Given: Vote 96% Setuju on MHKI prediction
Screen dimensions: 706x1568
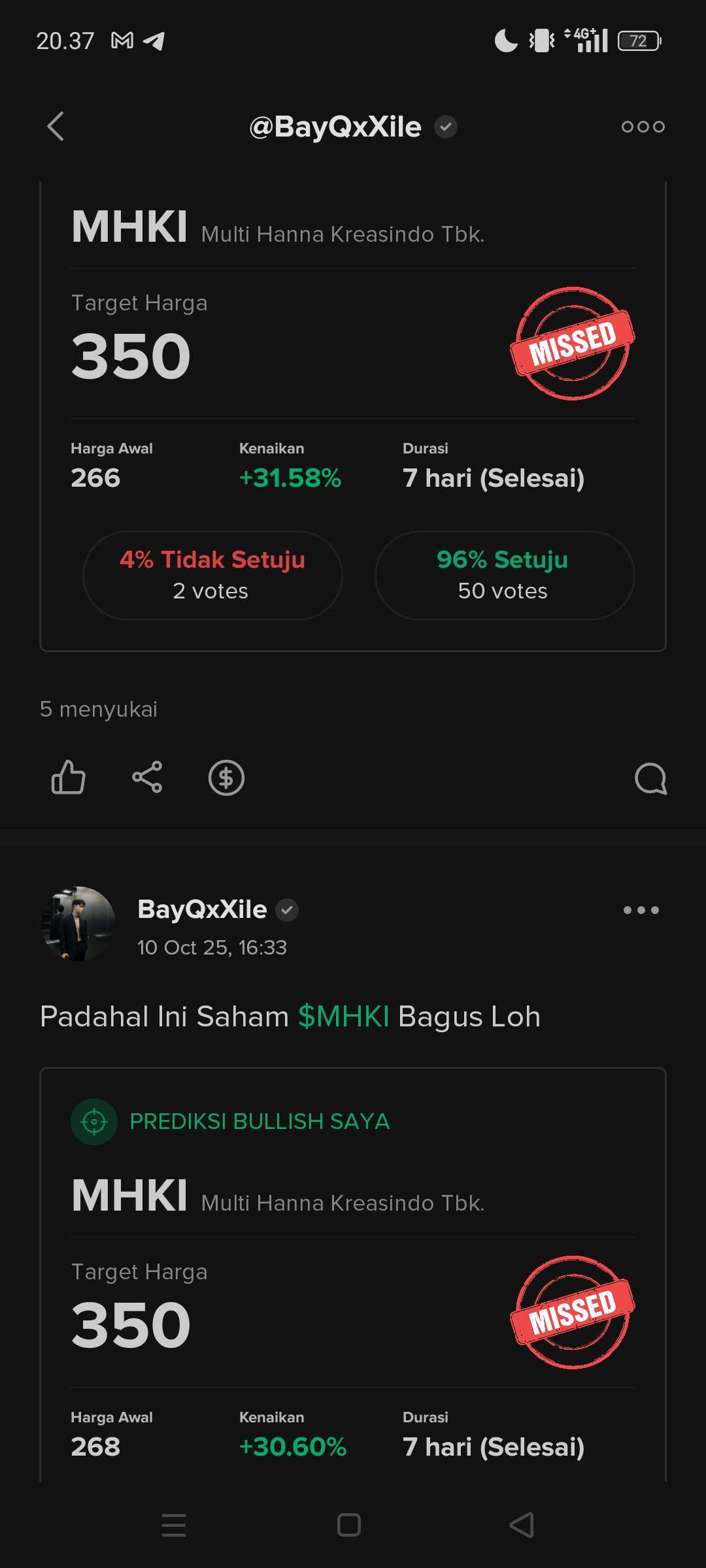Looking at the screenshot, I should [504, 575].
